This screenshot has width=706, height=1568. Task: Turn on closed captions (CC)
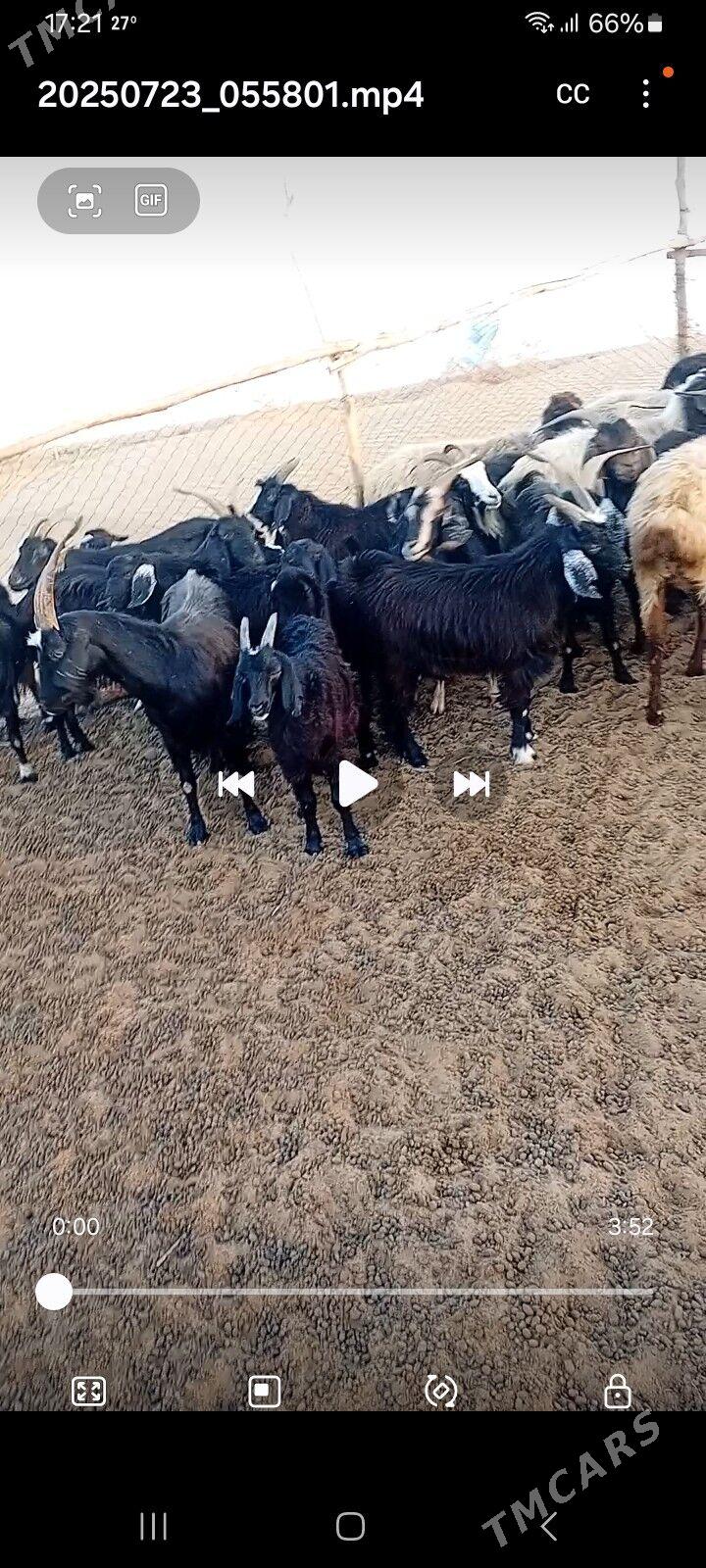coord(573,94)
